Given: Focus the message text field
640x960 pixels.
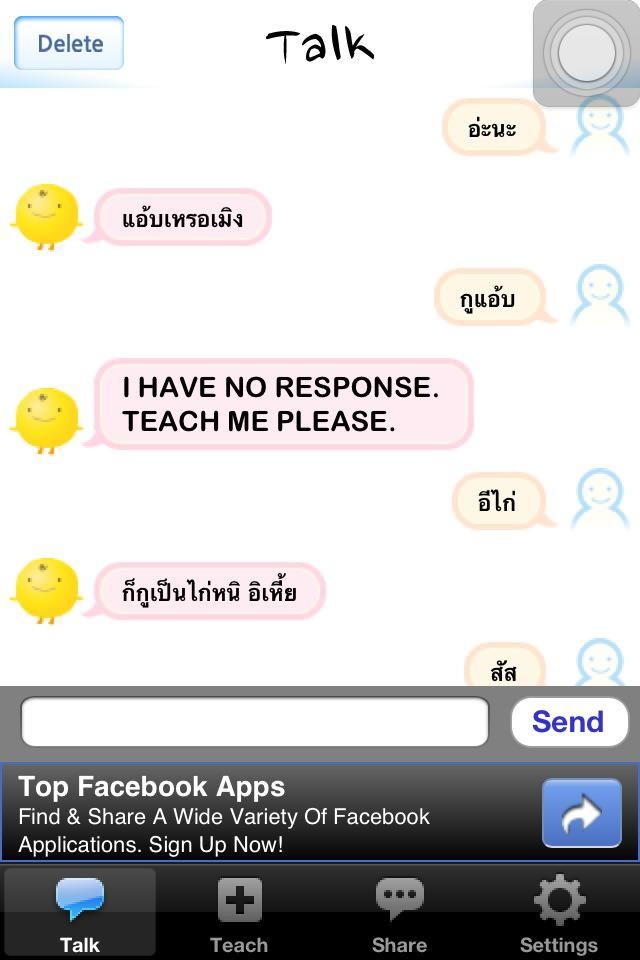Looking at the screenshot, I should [255, 721].
